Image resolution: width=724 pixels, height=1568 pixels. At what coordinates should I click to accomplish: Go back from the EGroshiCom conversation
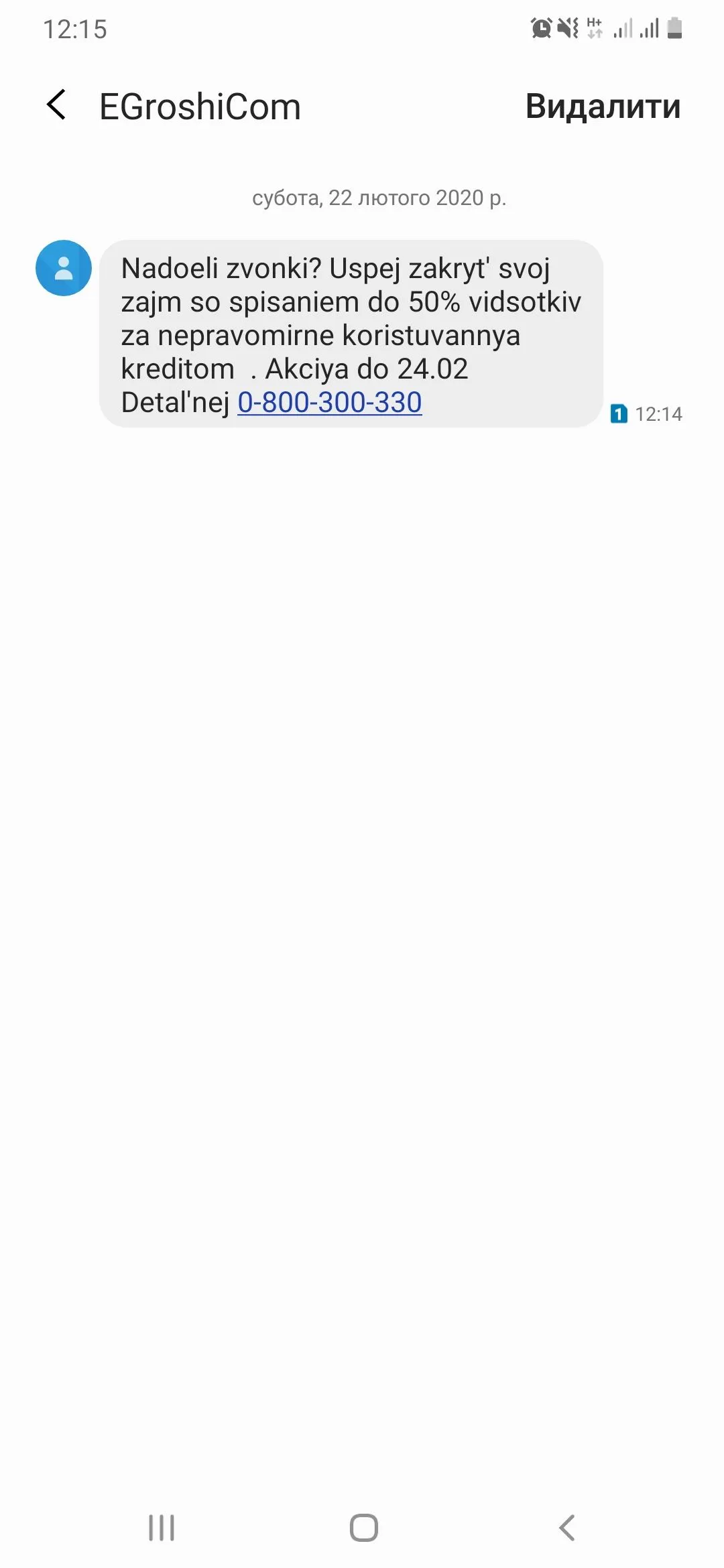pyautogui.click(x=57, y=105)
